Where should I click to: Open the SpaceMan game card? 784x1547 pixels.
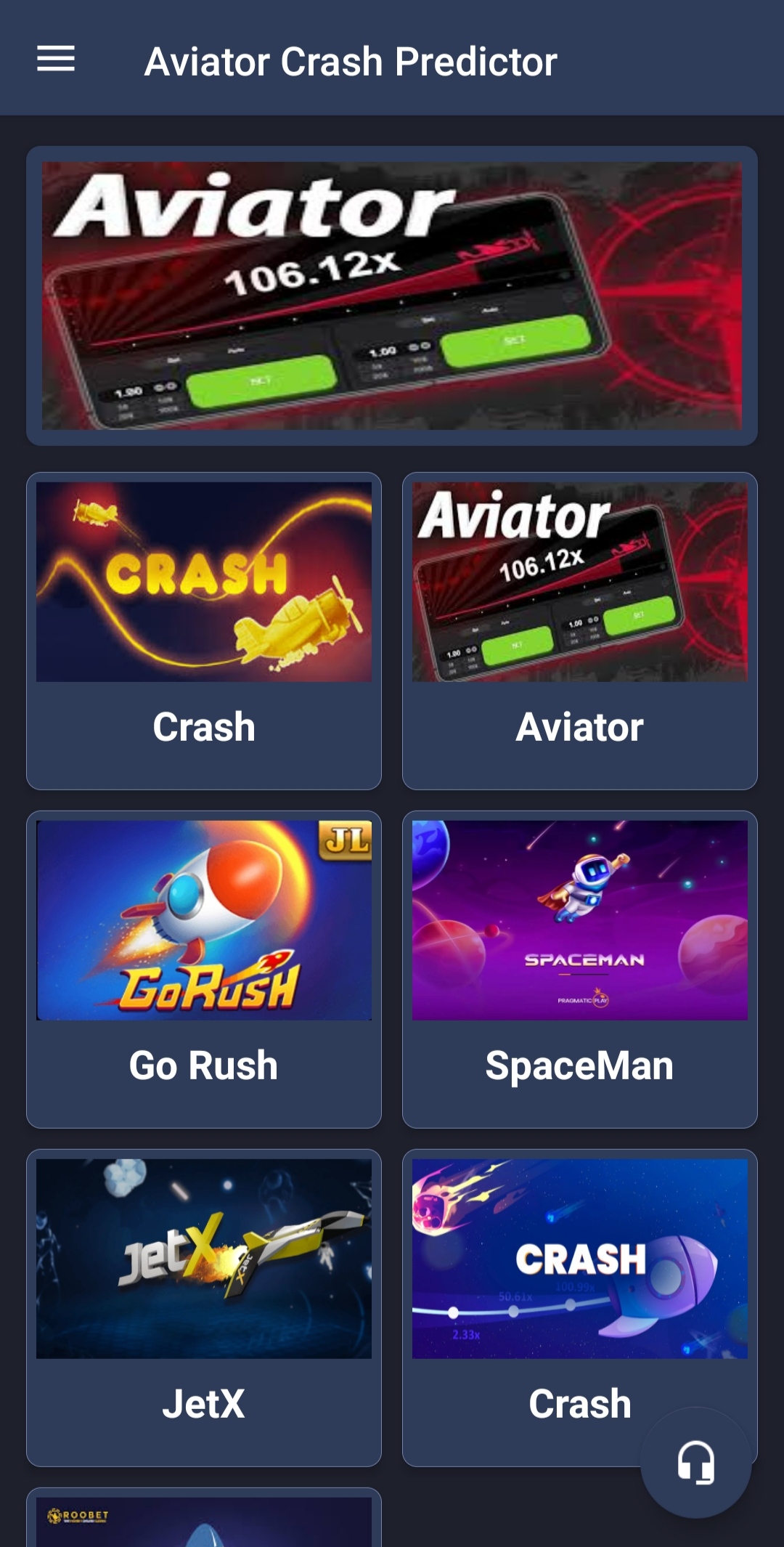(x=579, y=969)
